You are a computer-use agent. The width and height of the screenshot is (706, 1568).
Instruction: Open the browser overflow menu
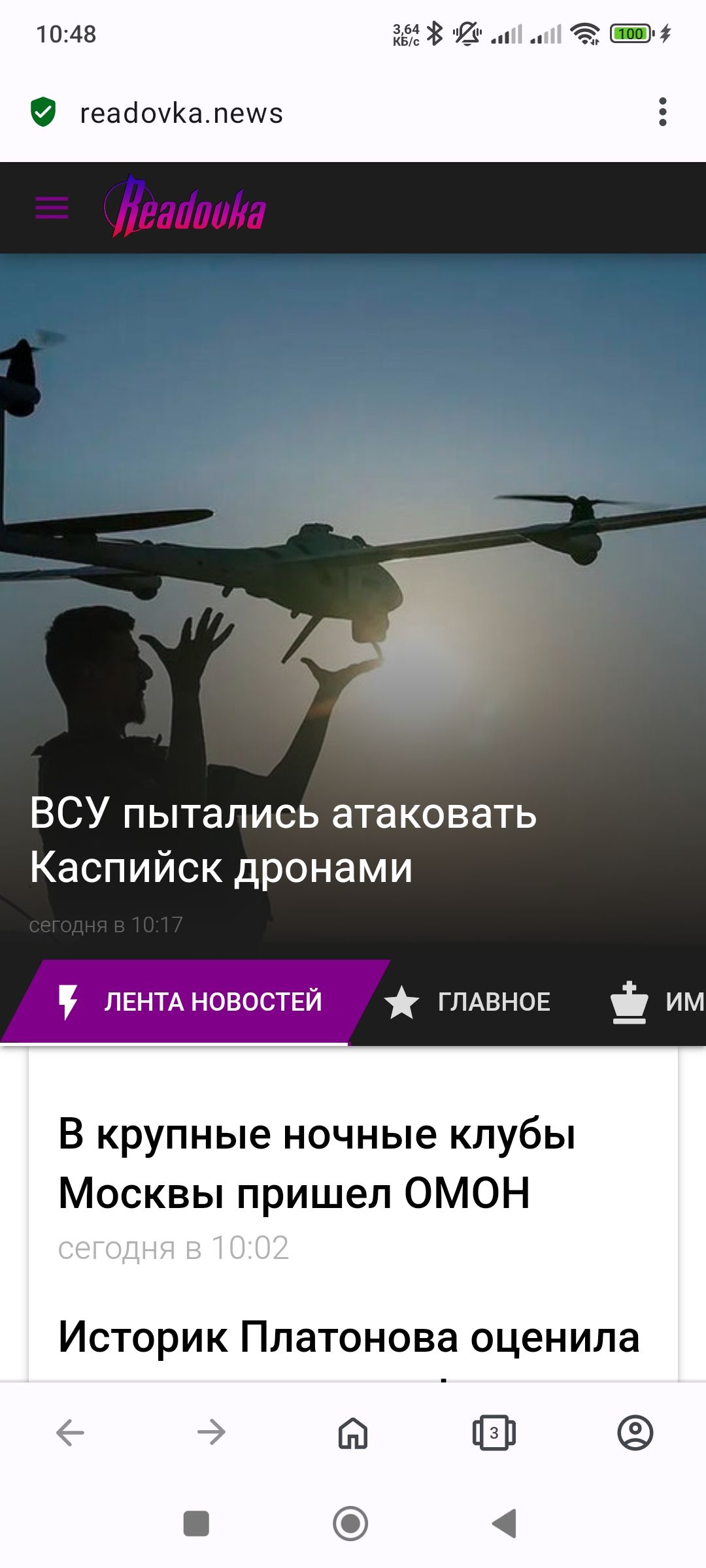click(663, 112)
